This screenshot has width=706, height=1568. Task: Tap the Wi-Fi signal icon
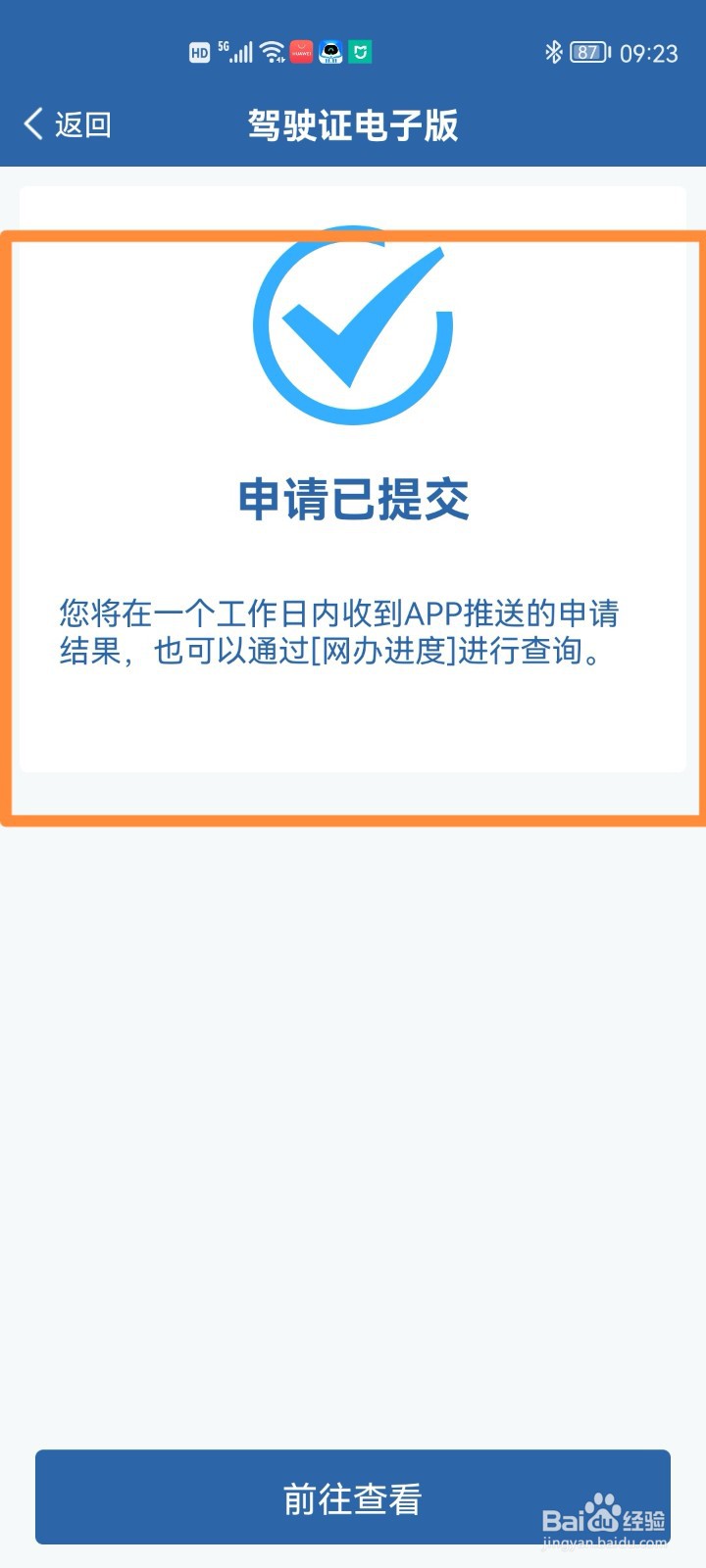coord(270,51)
